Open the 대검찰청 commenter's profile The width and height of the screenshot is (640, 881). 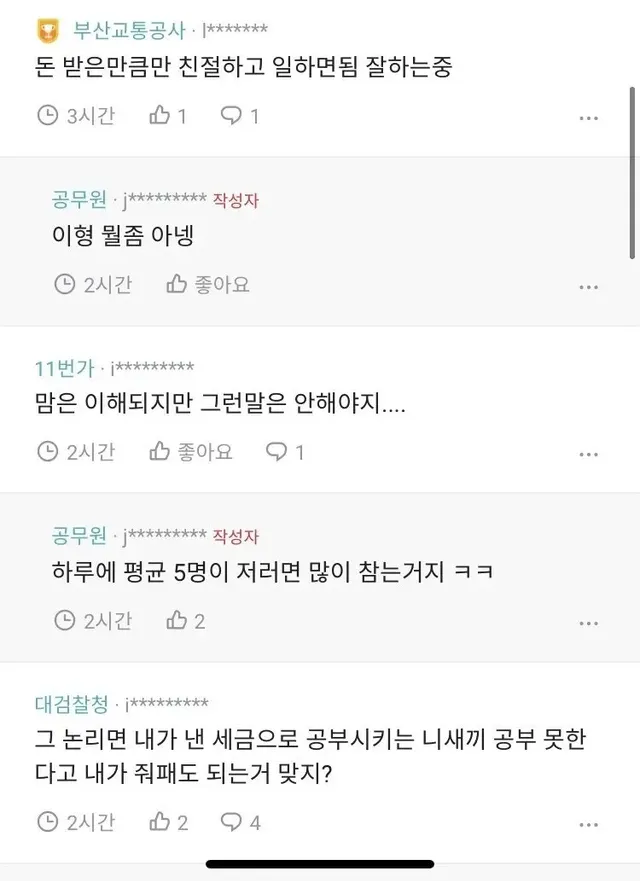point(74,704)
